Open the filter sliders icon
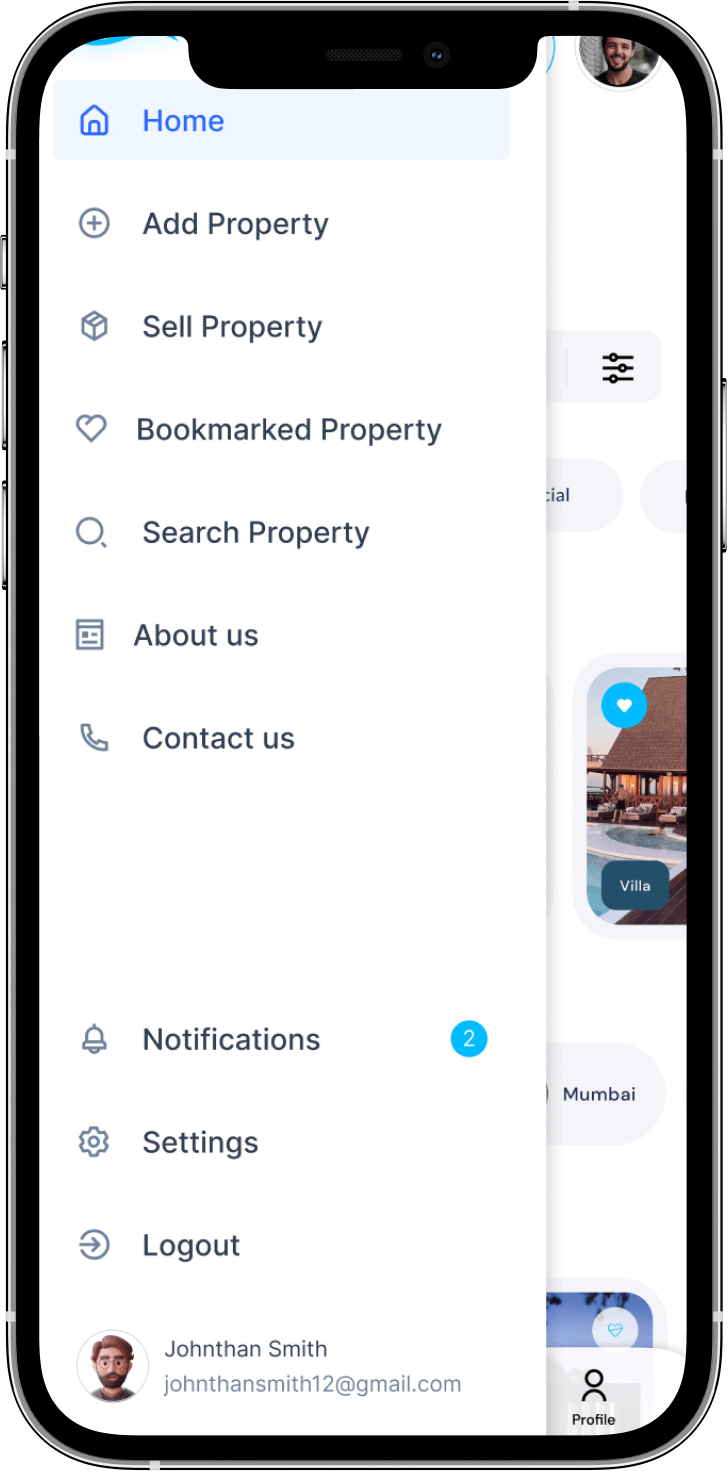The width and height of the screenshot is (728, 1471). [x=618, y=368]
